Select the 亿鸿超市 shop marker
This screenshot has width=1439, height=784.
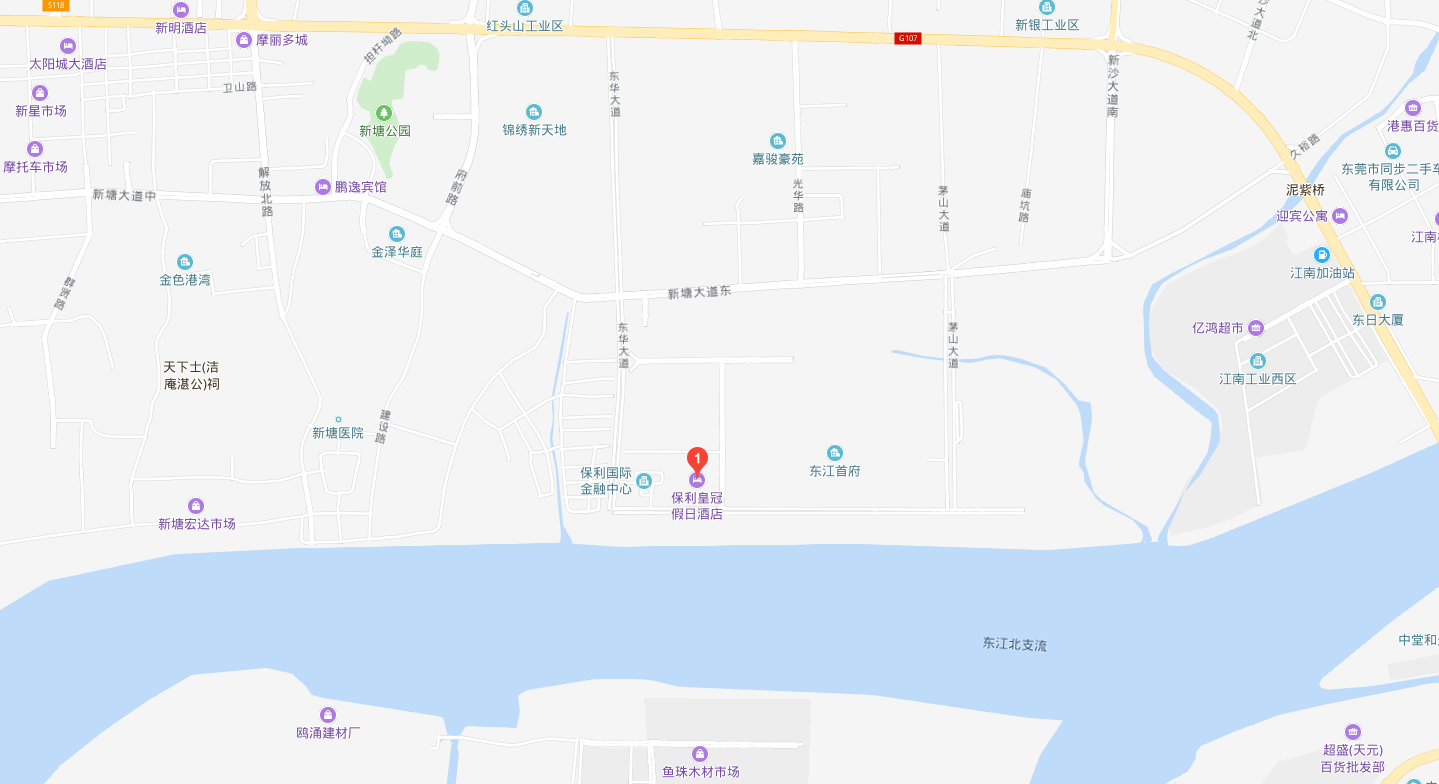click(x=1256, y=328)
